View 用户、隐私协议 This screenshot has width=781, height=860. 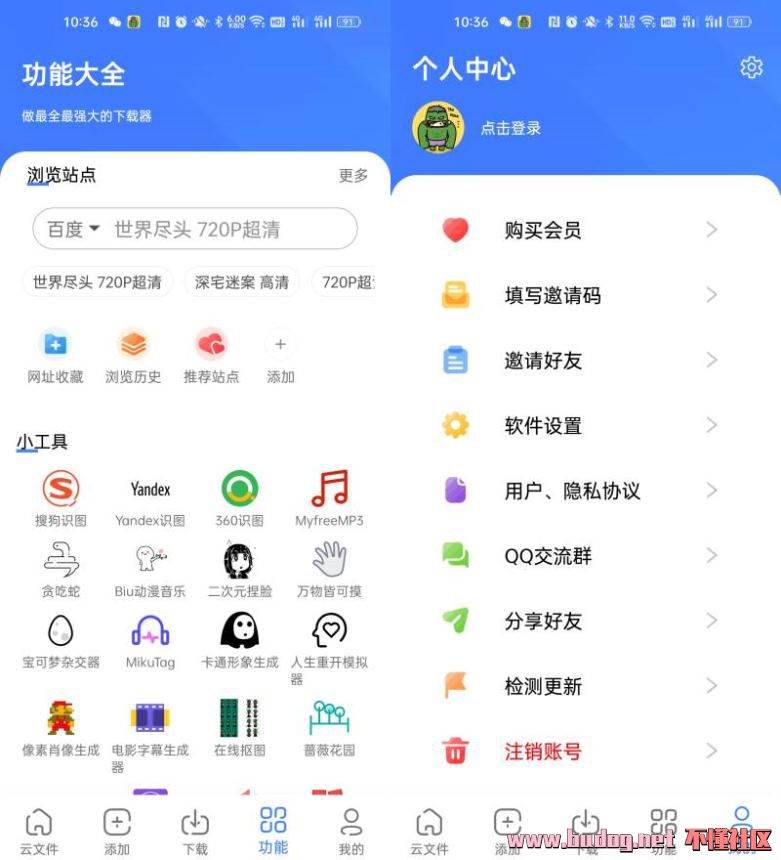[580, 491]
